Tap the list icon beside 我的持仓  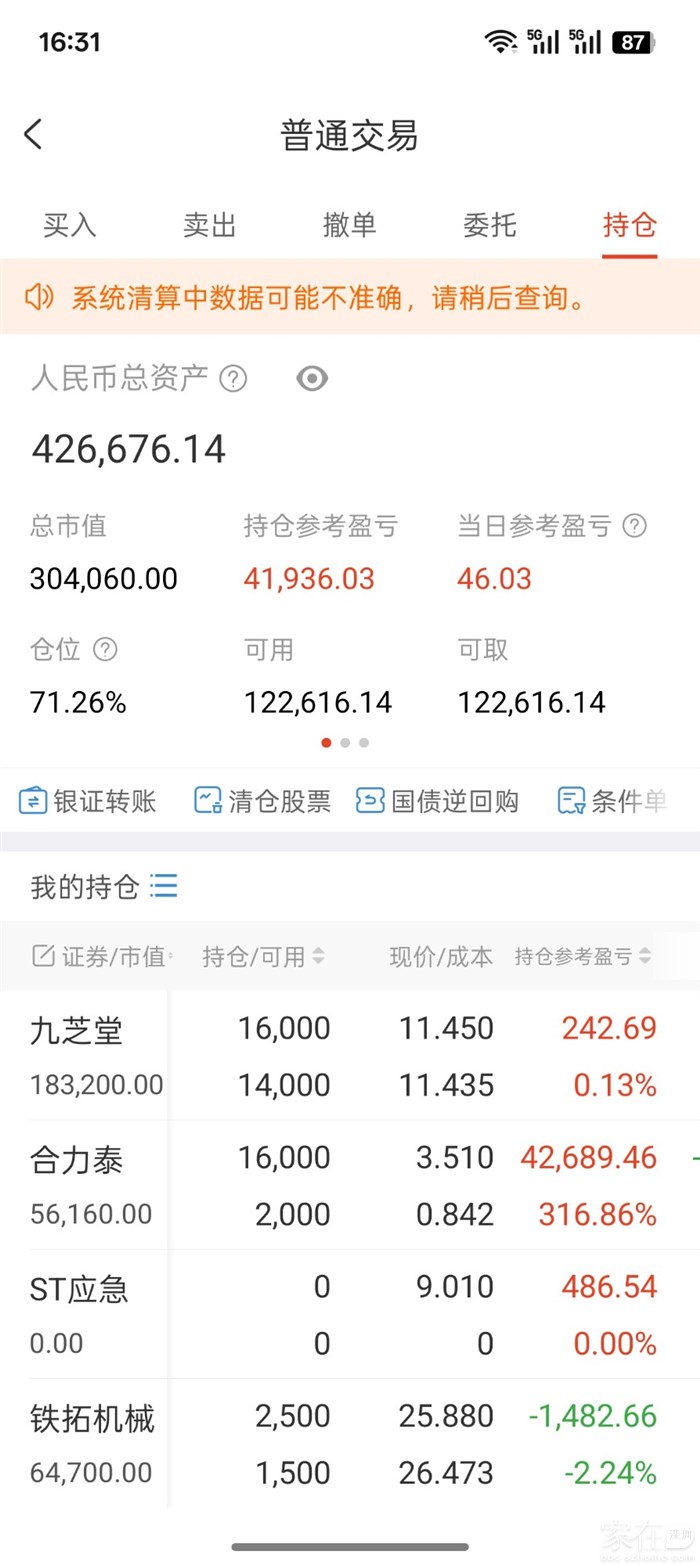[x=163, y=886]
